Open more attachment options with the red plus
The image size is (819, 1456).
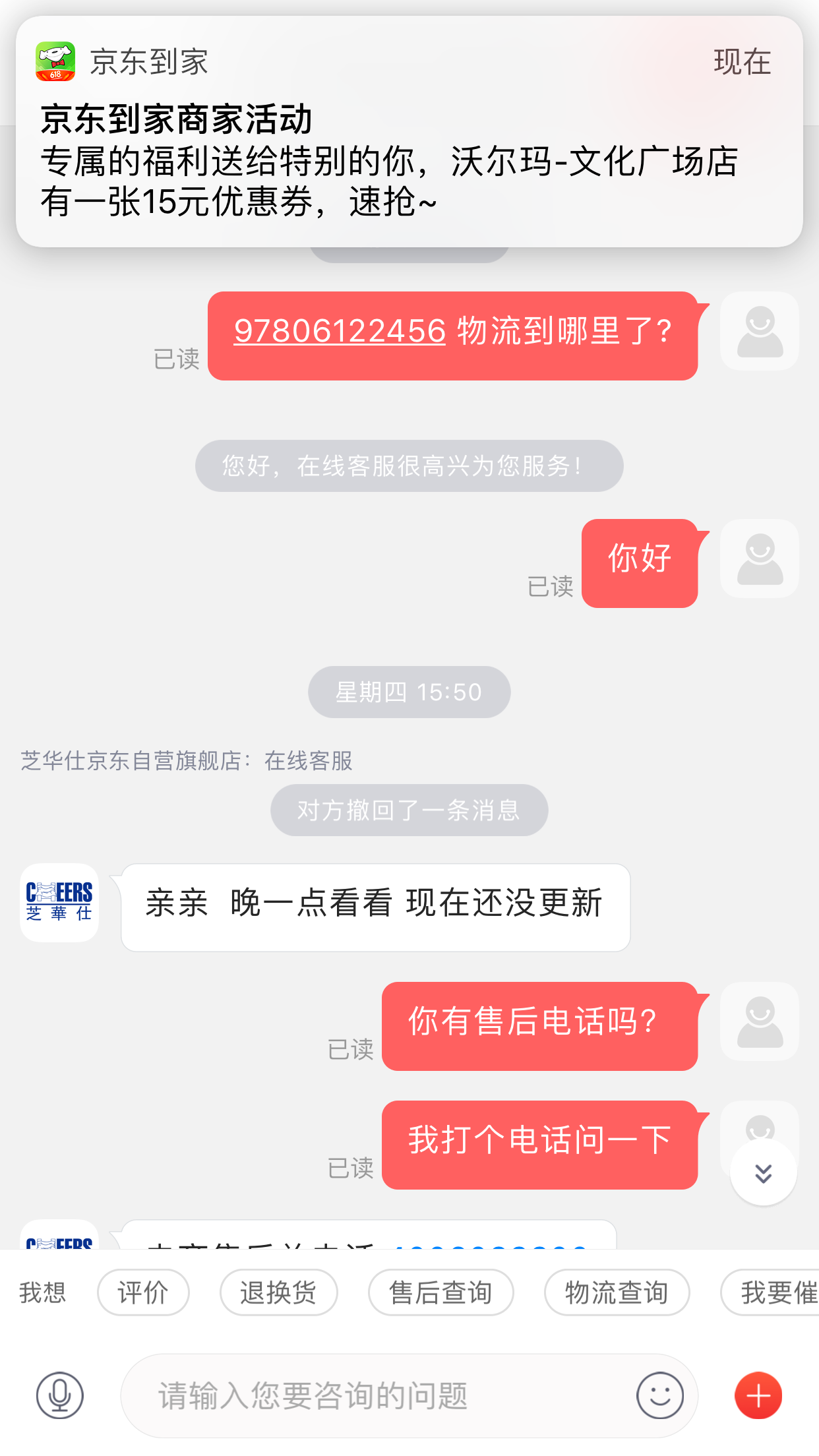[x=758, y=1395]
